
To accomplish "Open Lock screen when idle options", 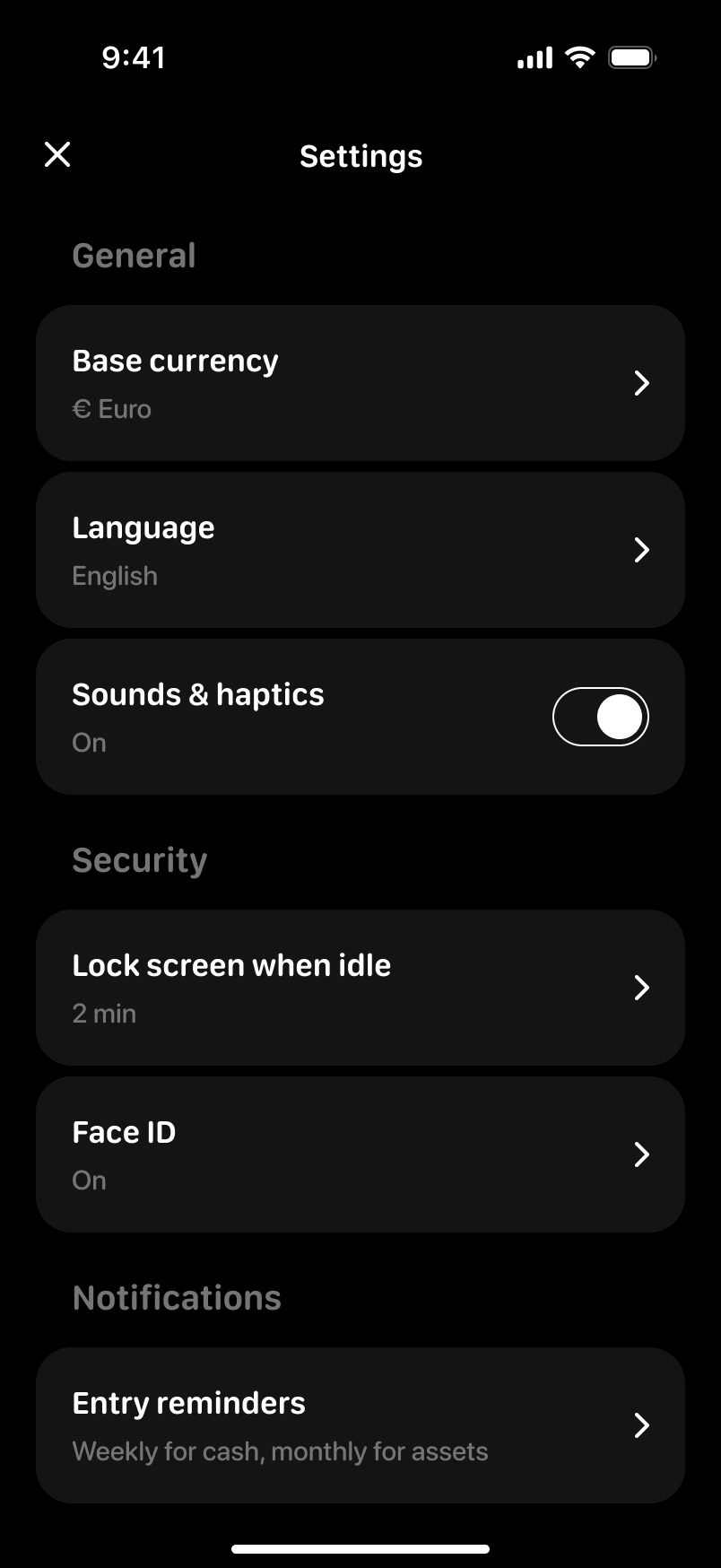I will [360, 988].
